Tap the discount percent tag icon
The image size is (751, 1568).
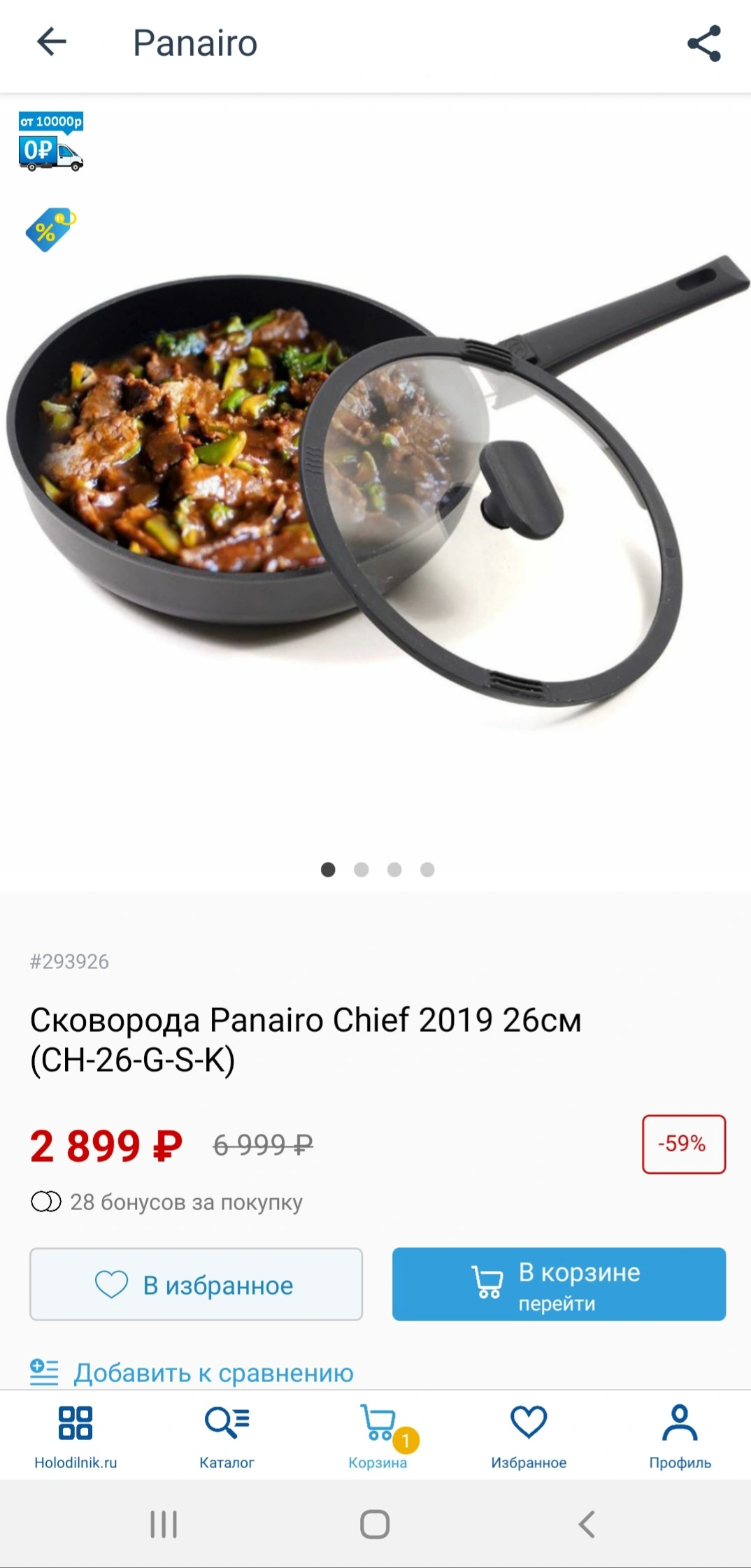[x=50, y=229]
